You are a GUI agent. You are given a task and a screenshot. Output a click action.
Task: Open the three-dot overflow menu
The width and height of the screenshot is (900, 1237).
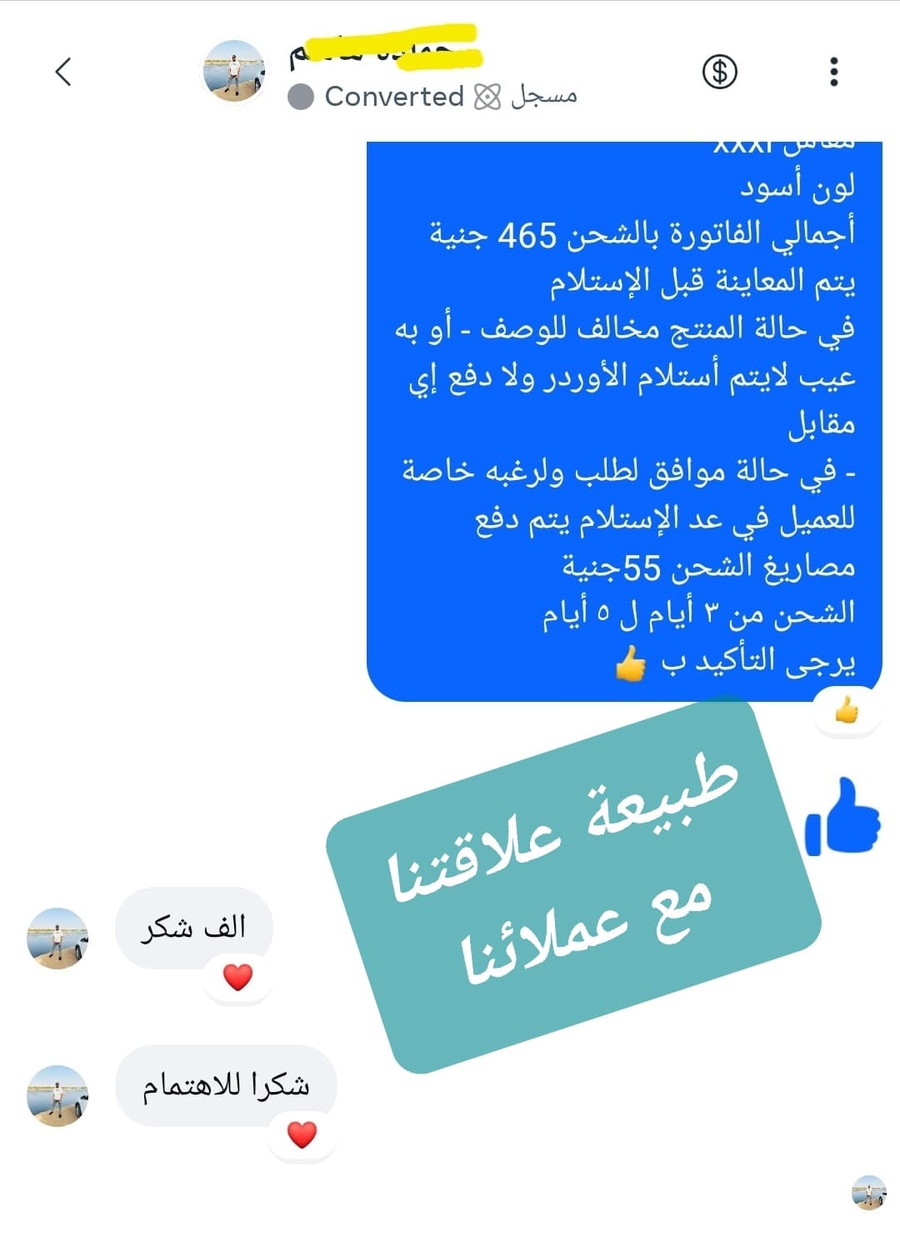tap(834, 72)
